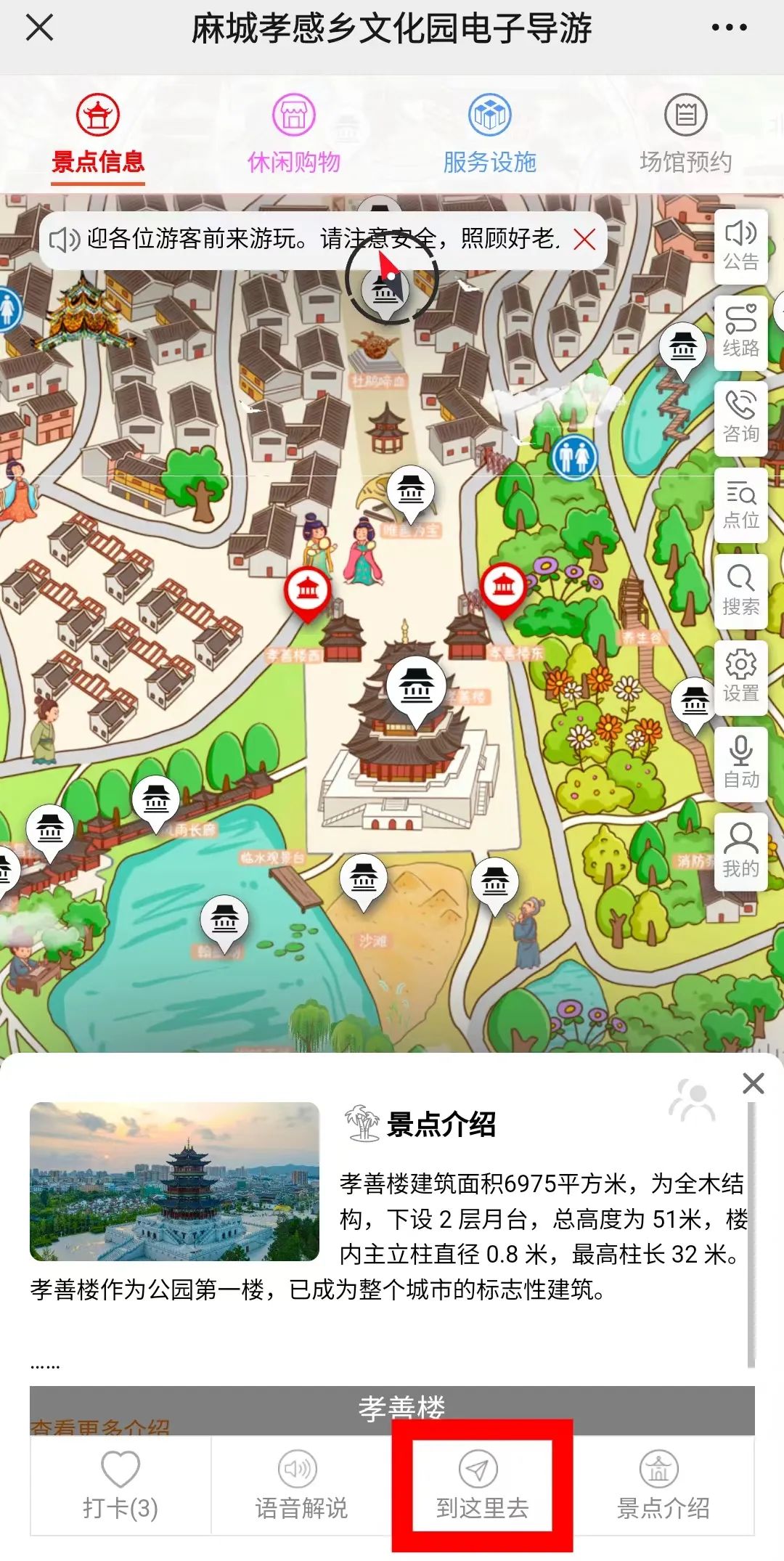Close the 景点介绍 info panel
Viewport: 784px width, 1561px height.
click(754, 1083)
